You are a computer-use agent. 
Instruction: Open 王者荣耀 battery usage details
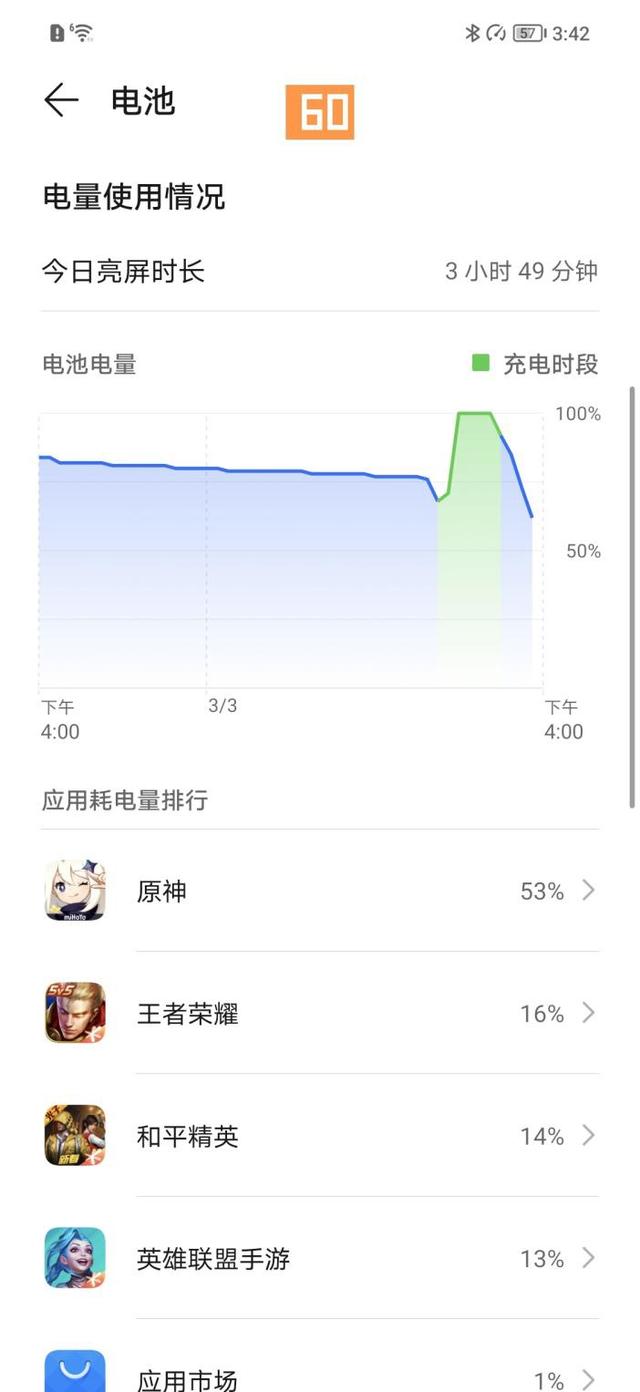click(320, 1013)
